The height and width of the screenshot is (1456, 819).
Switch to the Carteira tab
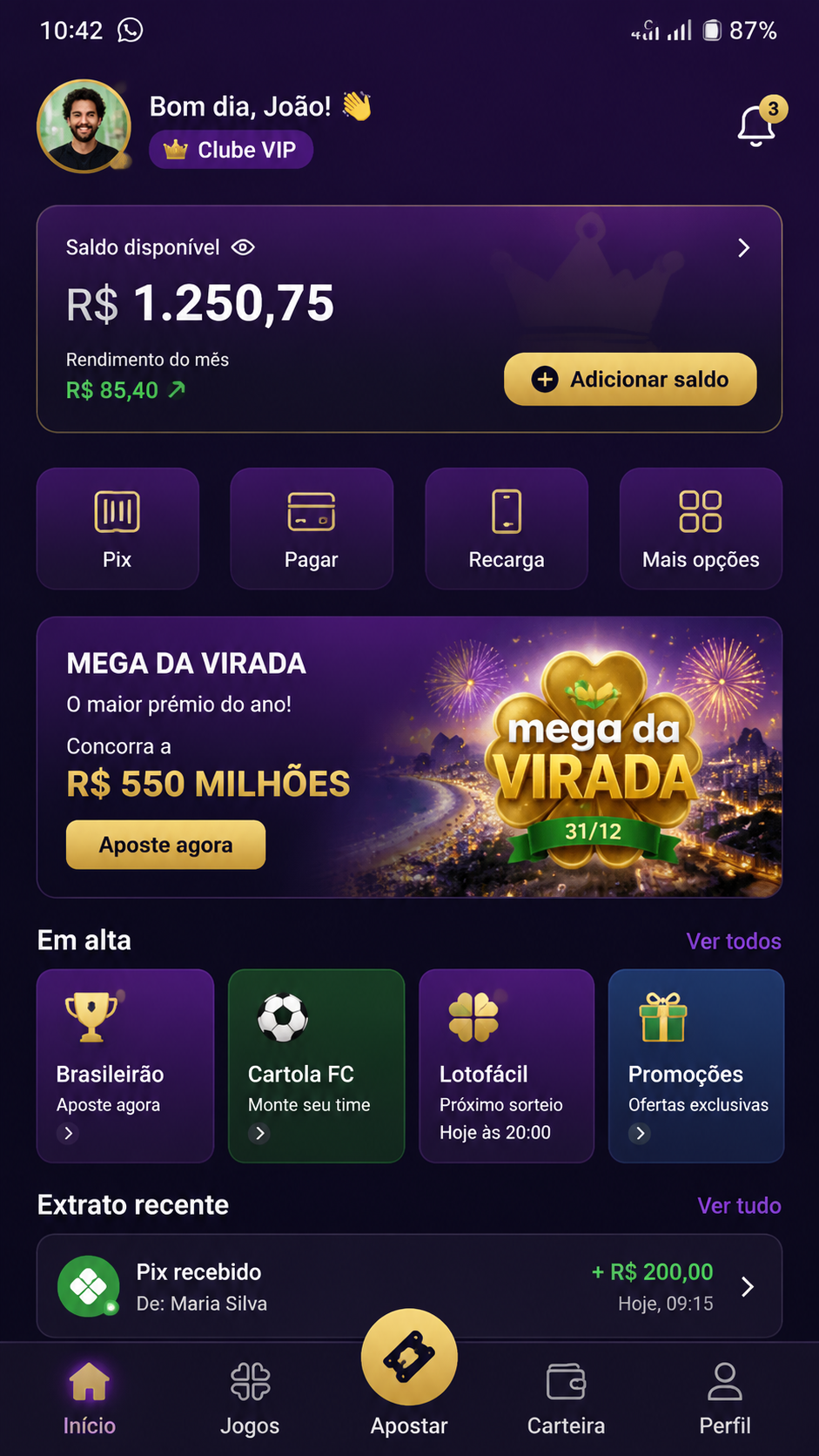(x=566, y=1399)
